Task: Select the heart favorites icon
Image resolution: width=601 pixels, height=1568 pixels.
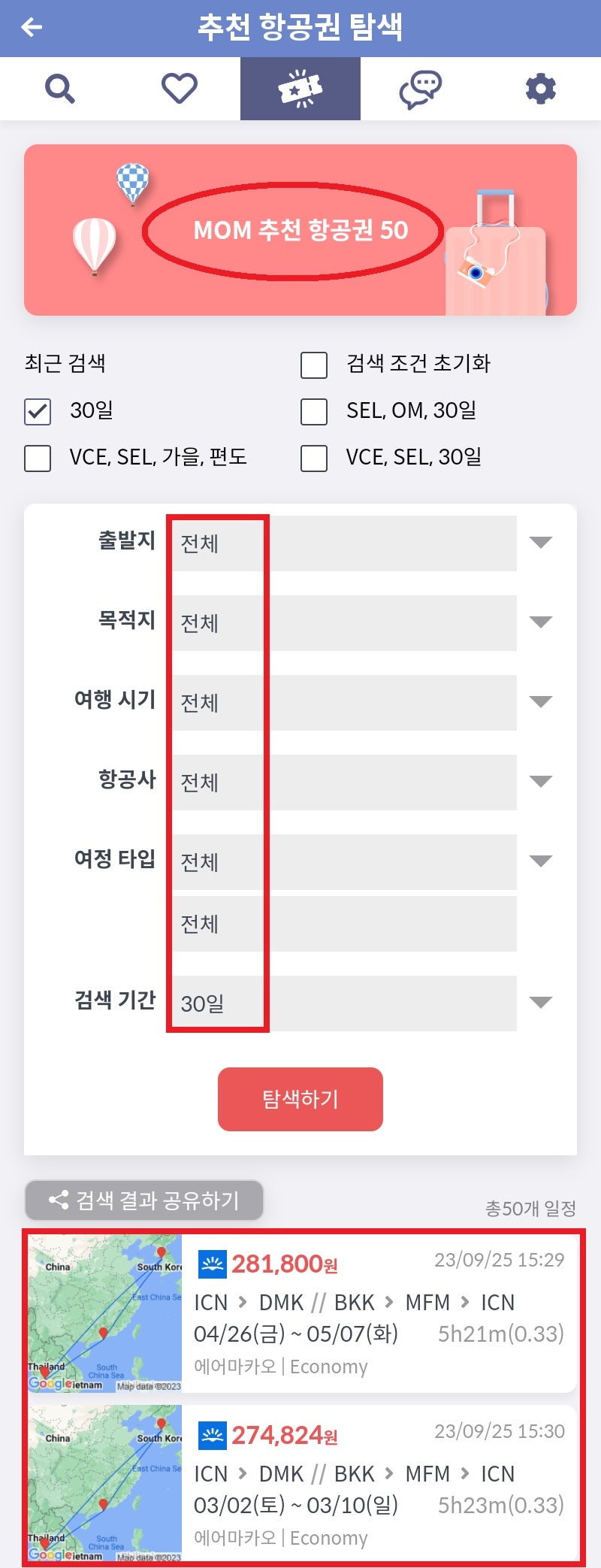Action: [180, 88]
